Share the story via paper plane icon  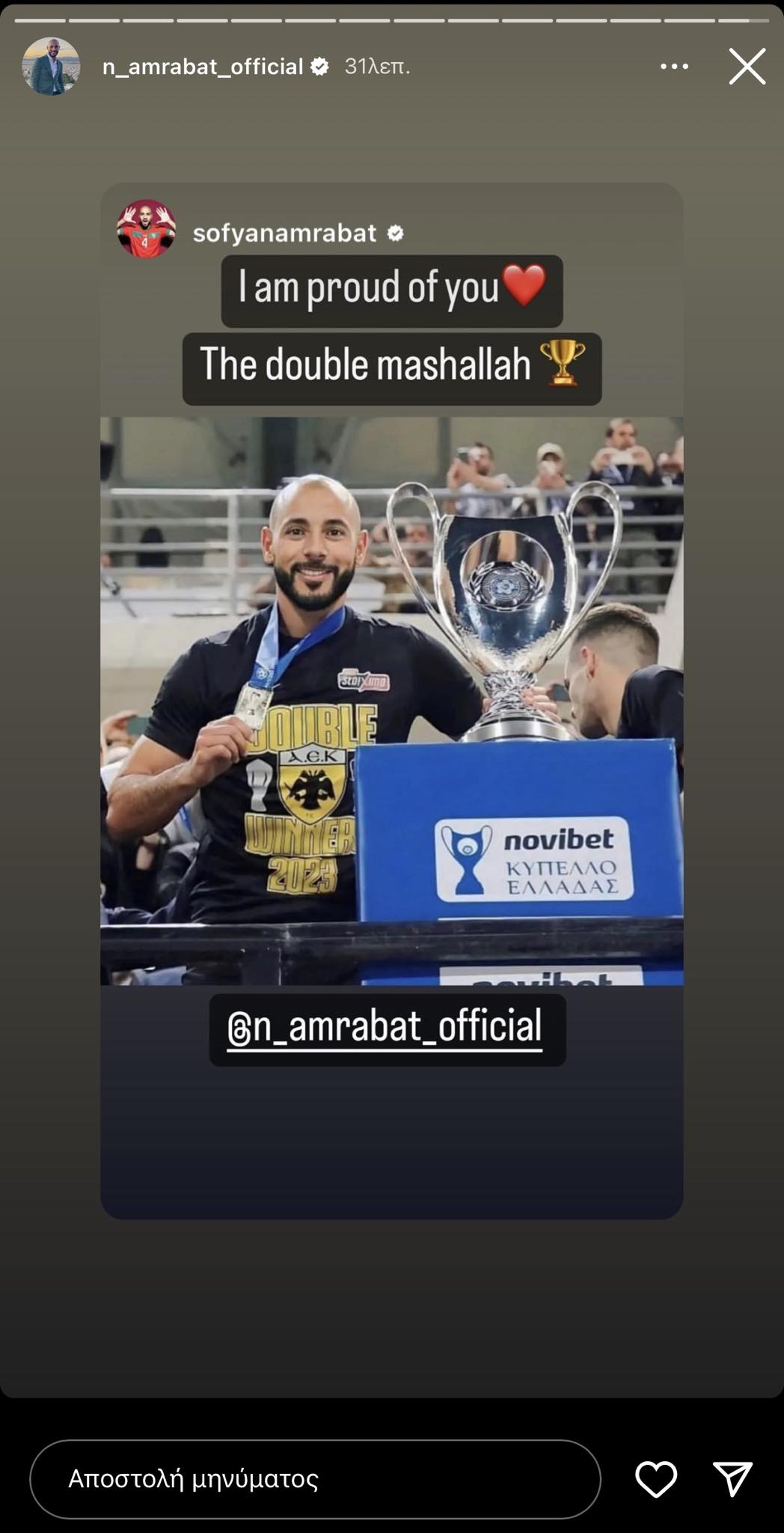[x=732, y=1478]
